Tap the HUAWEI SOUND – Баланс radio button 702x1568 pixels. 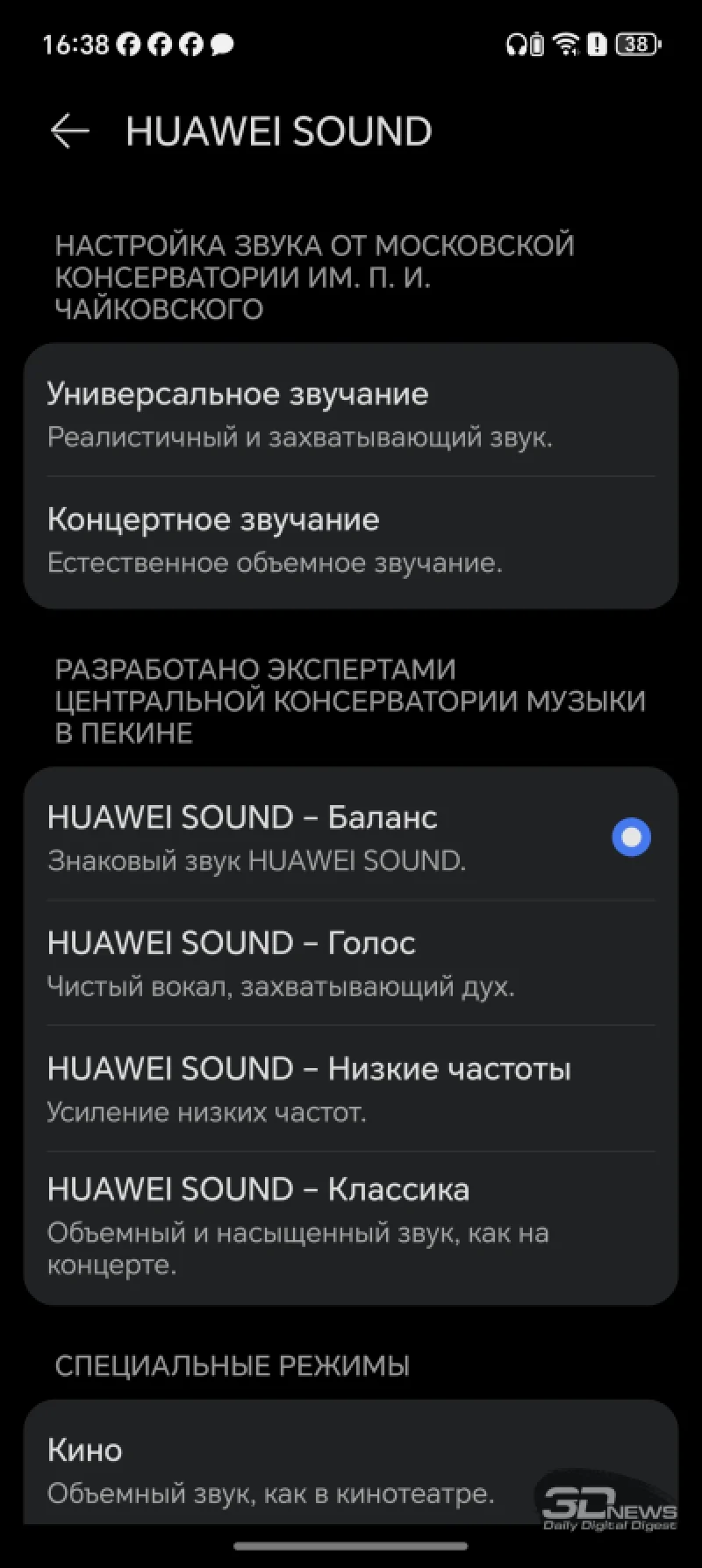631,837
